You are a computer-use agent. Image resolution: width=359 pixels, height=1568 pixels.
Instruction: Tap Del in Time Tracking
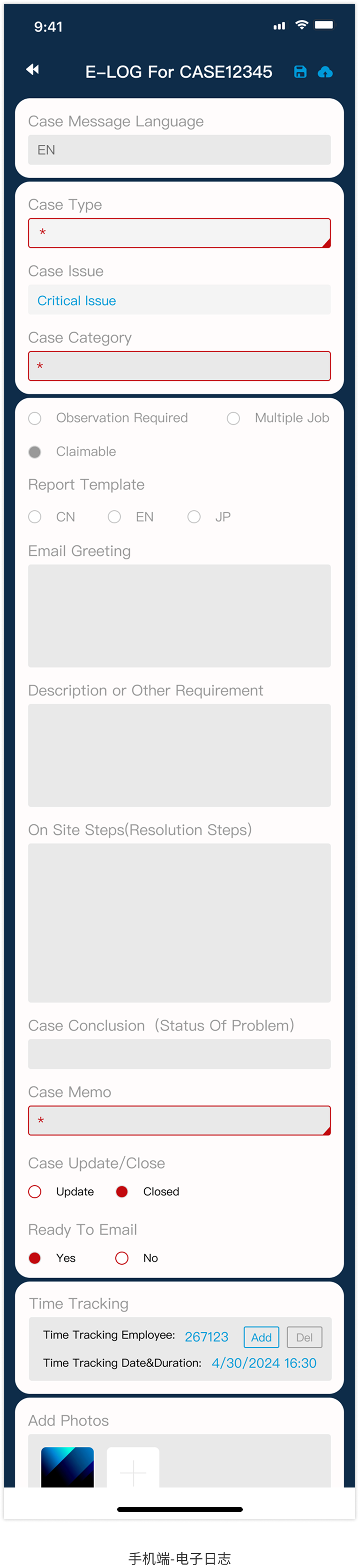click(304, 1337)
